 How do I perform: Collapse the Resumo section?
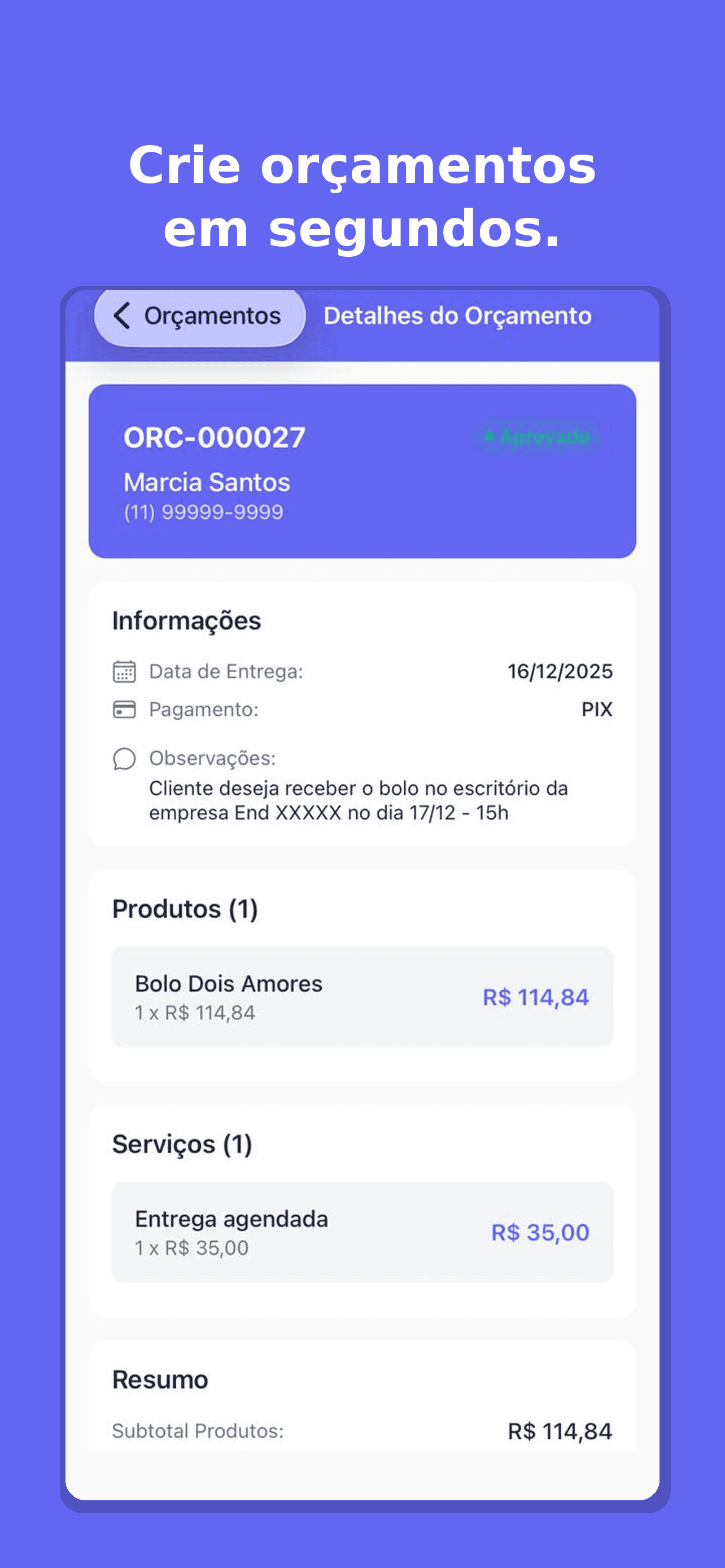click(x=159, y=1379)
